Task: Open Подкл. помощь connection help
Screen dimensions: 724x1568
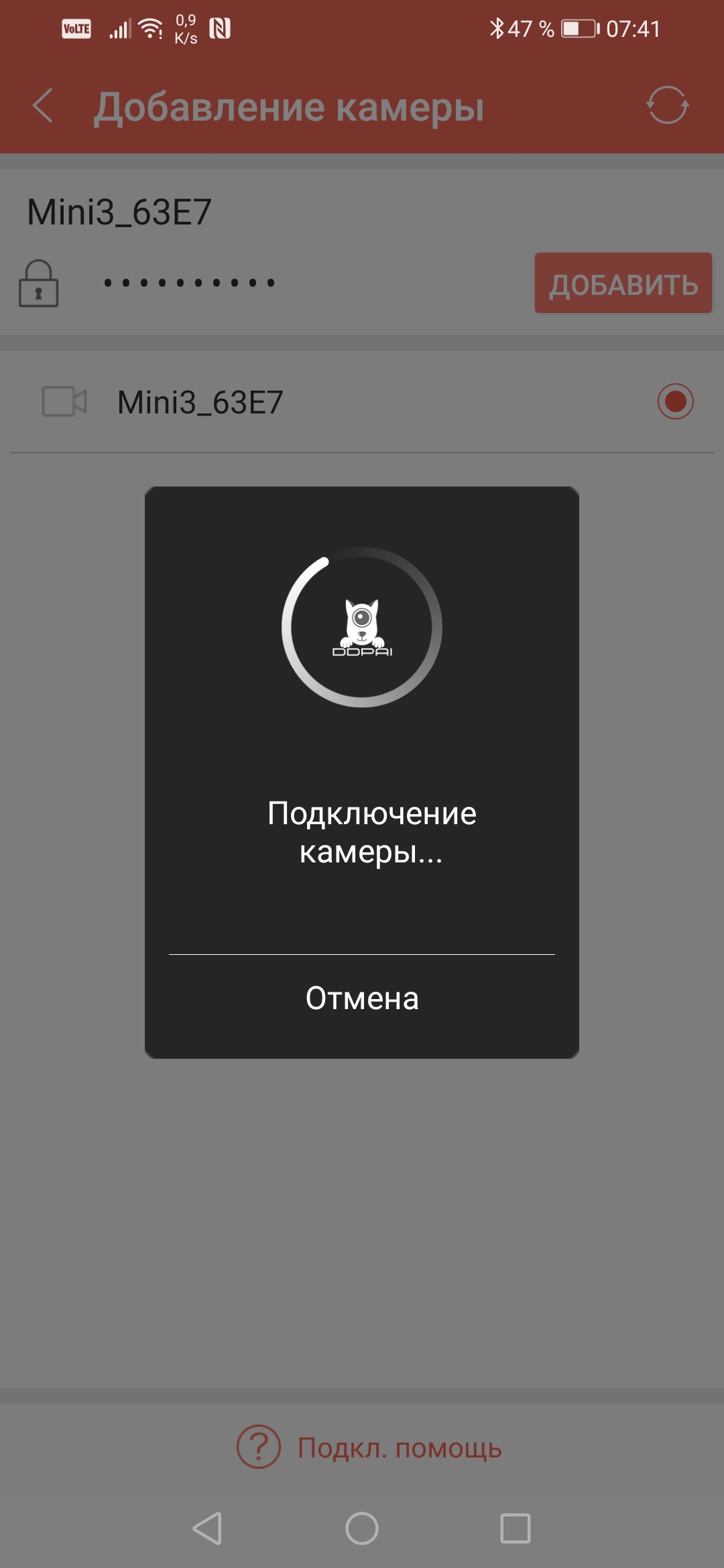Action: (370, 1447)
